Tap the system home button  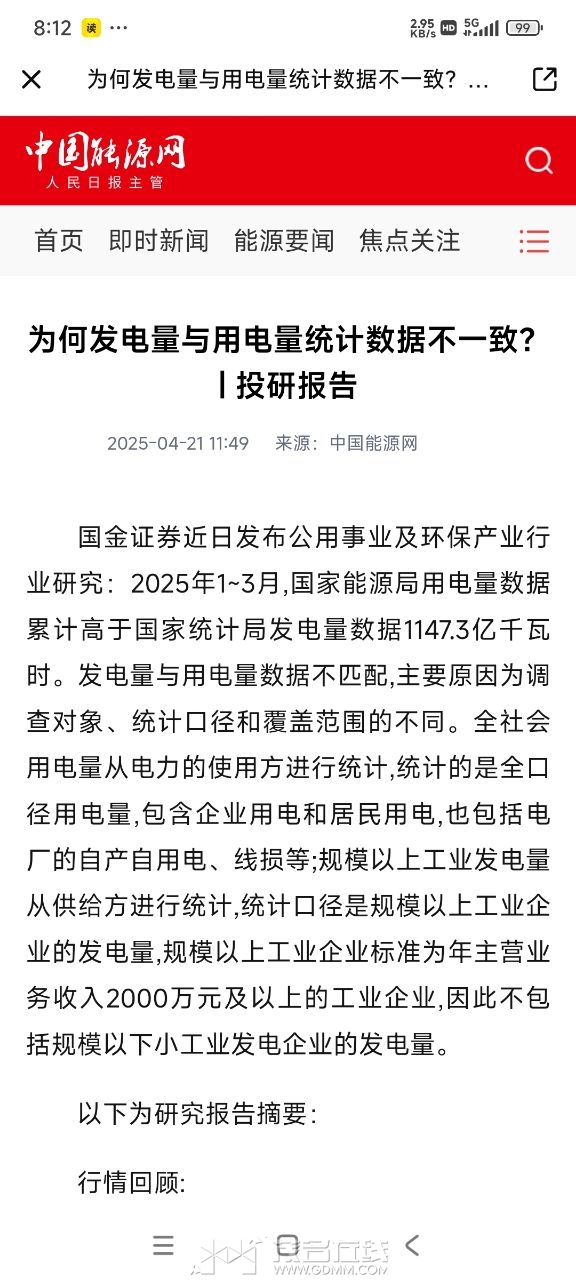click(x=288, y=1245)
